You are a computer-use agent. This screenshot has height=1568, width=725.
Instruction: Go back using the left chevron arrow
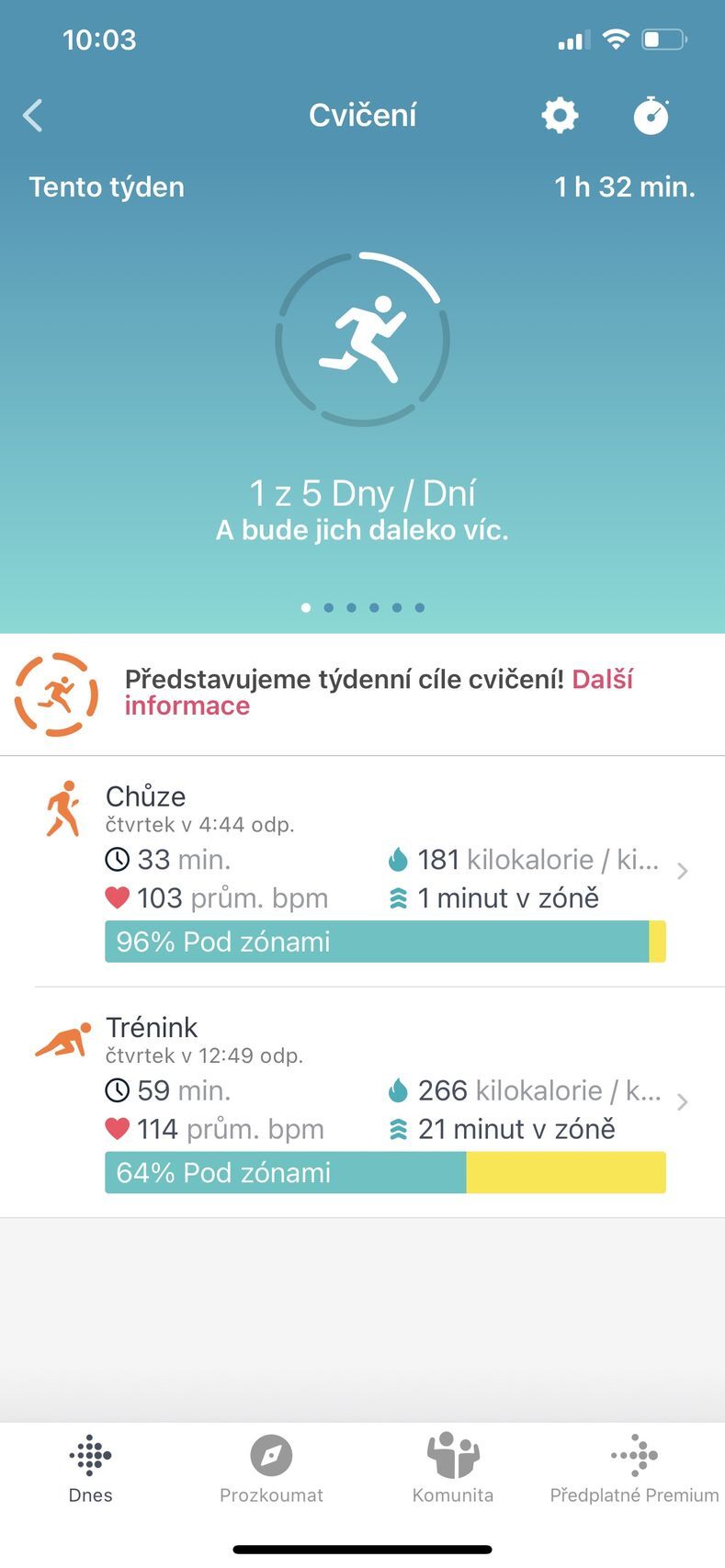33,115
